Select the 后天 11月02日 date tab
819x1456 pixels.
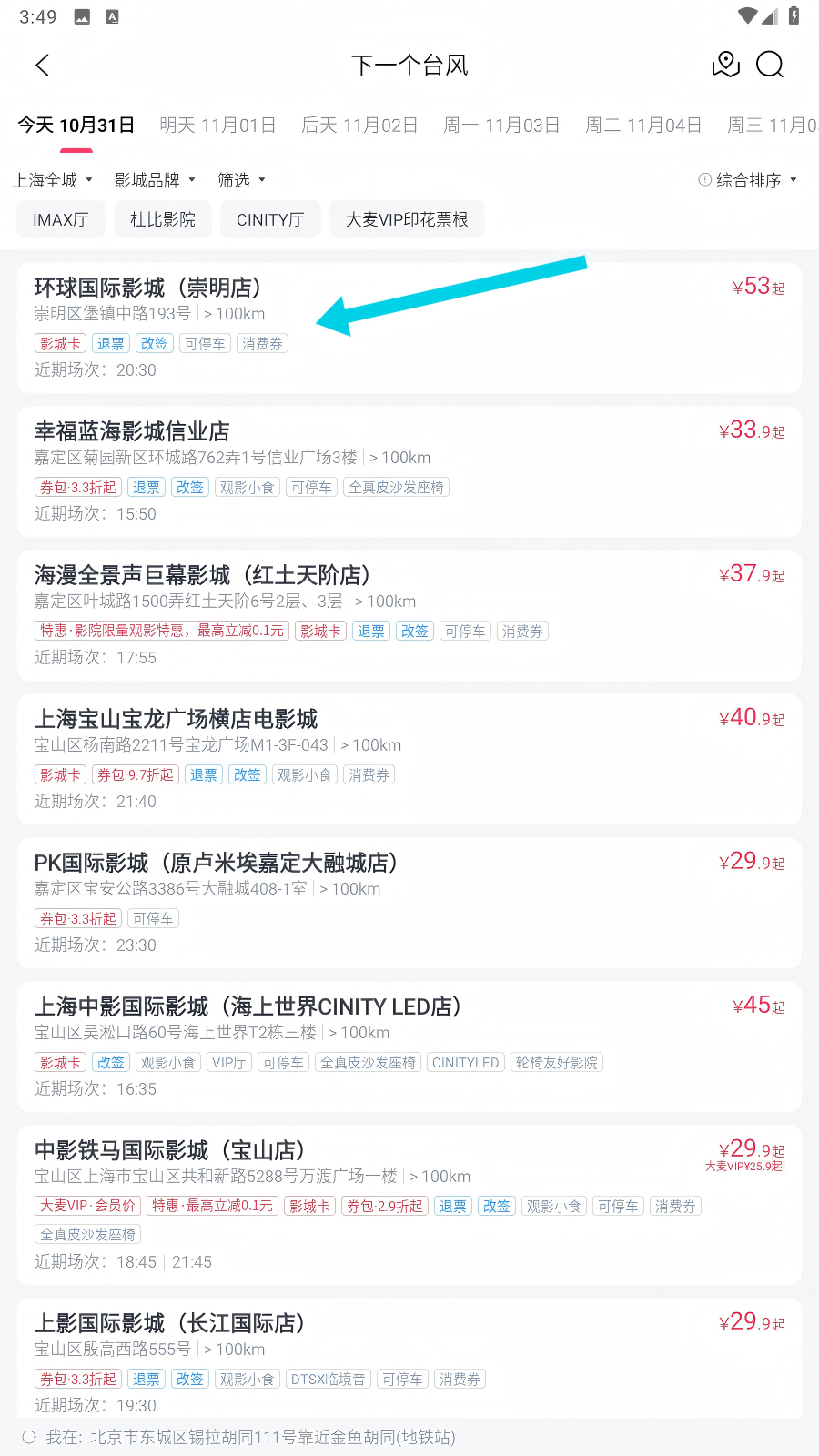359,126
